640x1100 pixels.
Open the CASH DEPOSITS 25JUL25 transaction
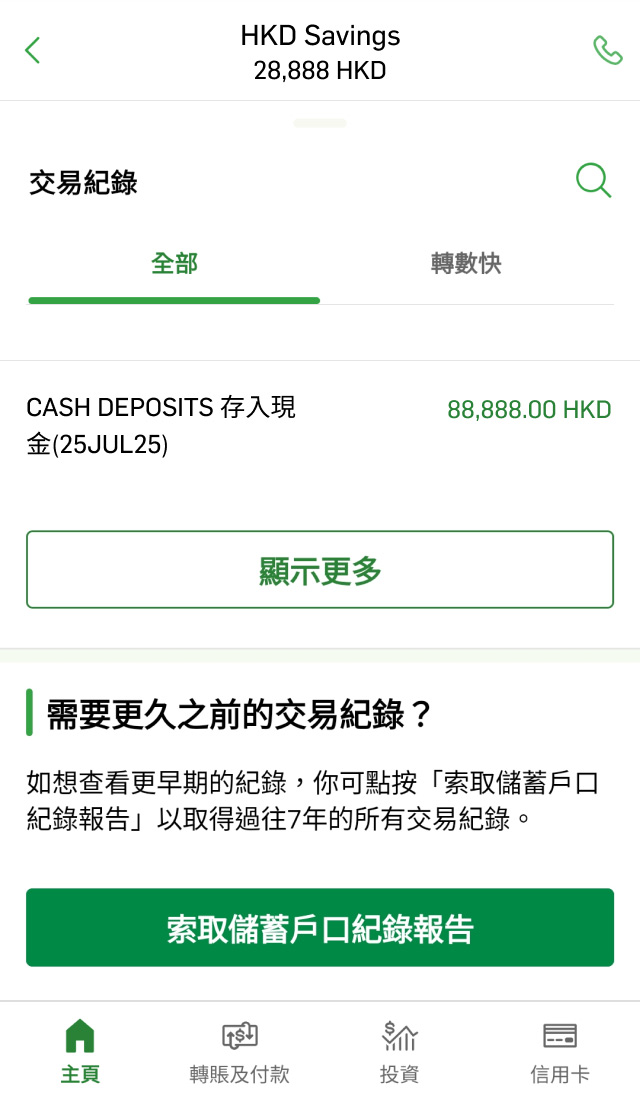(319, 427)
